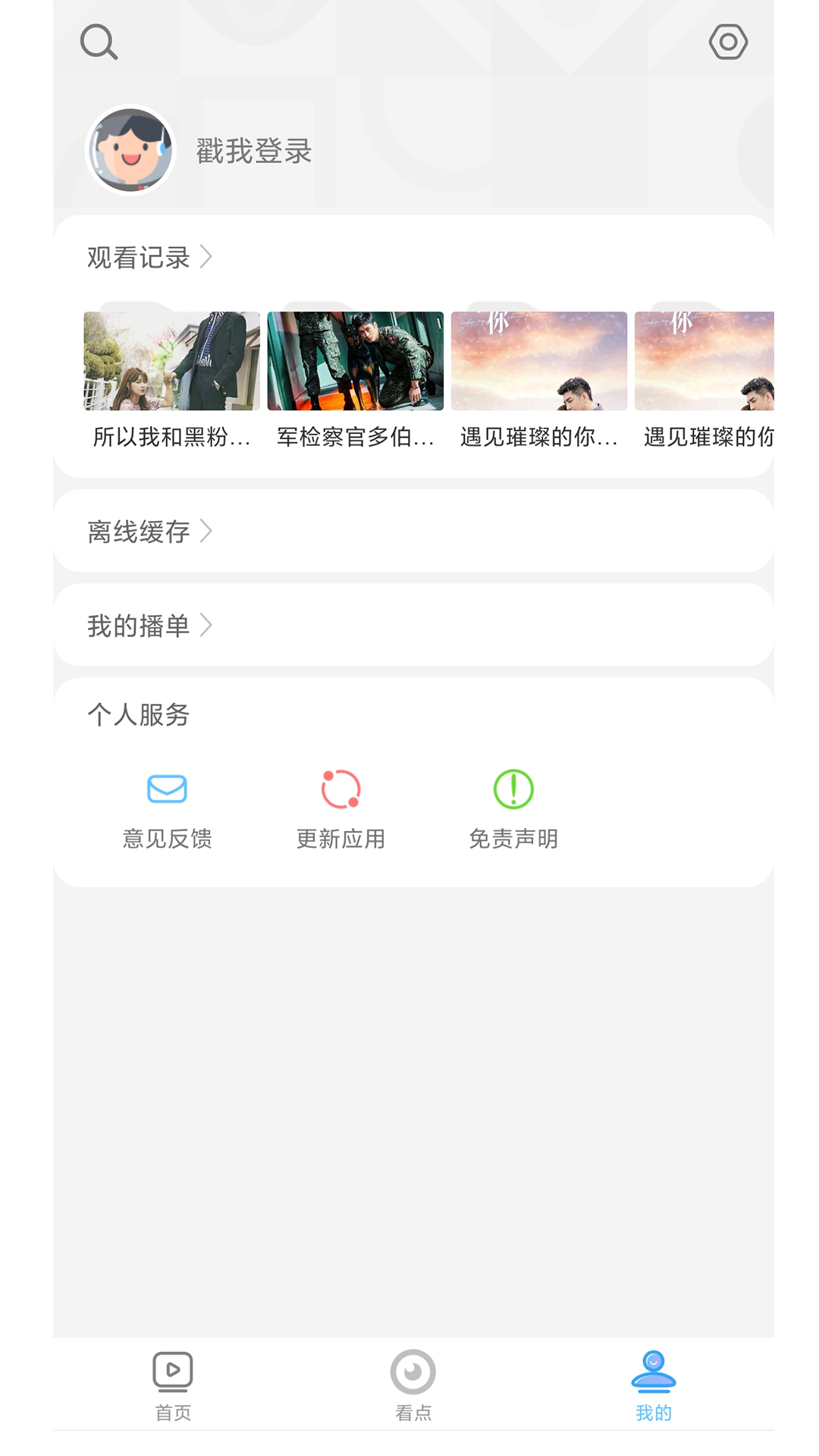Open the 军检察官多伯 video thumbnail

pos(356,360)
